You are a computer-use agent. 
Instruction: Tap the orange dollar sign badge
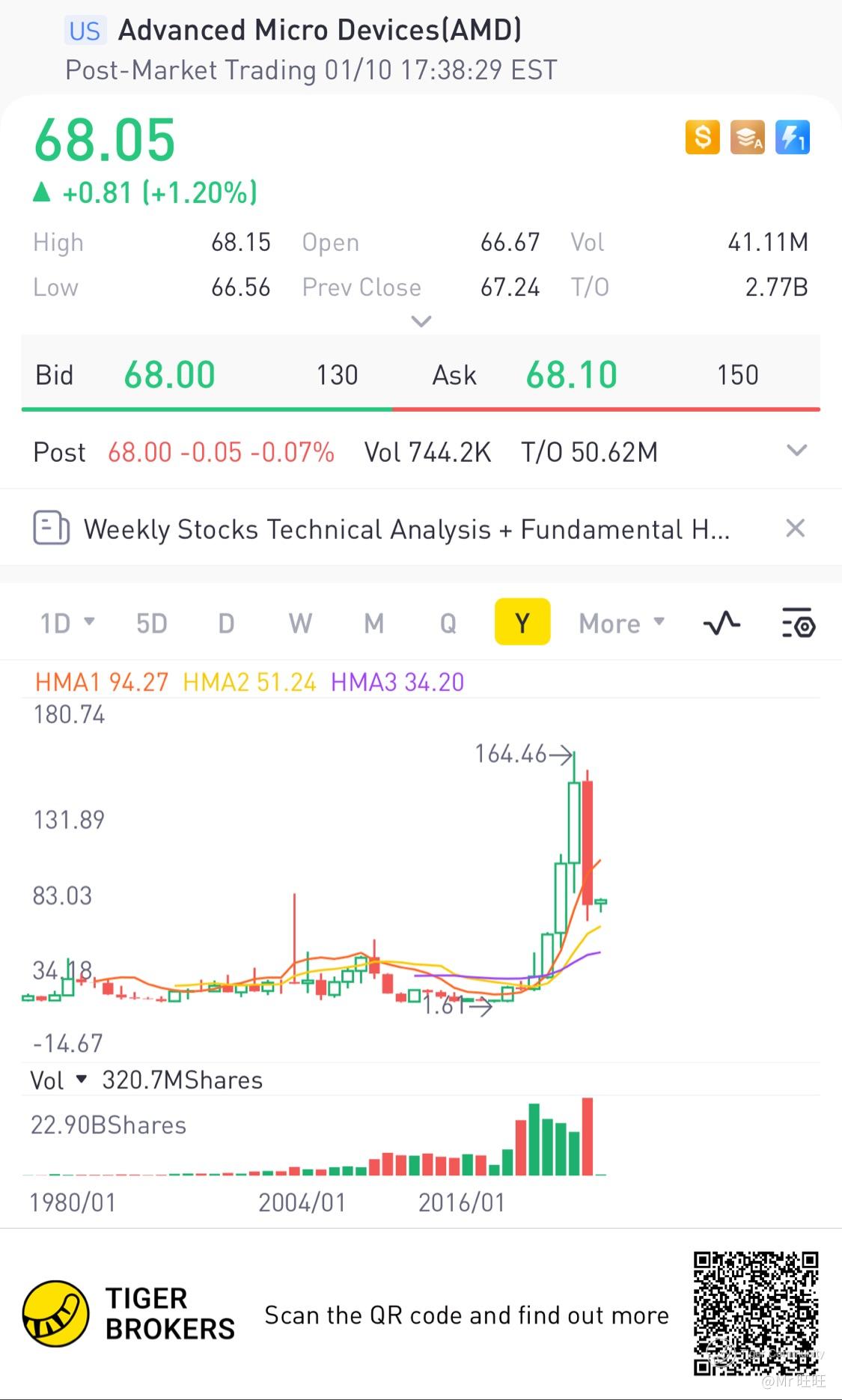click(702, 138)
